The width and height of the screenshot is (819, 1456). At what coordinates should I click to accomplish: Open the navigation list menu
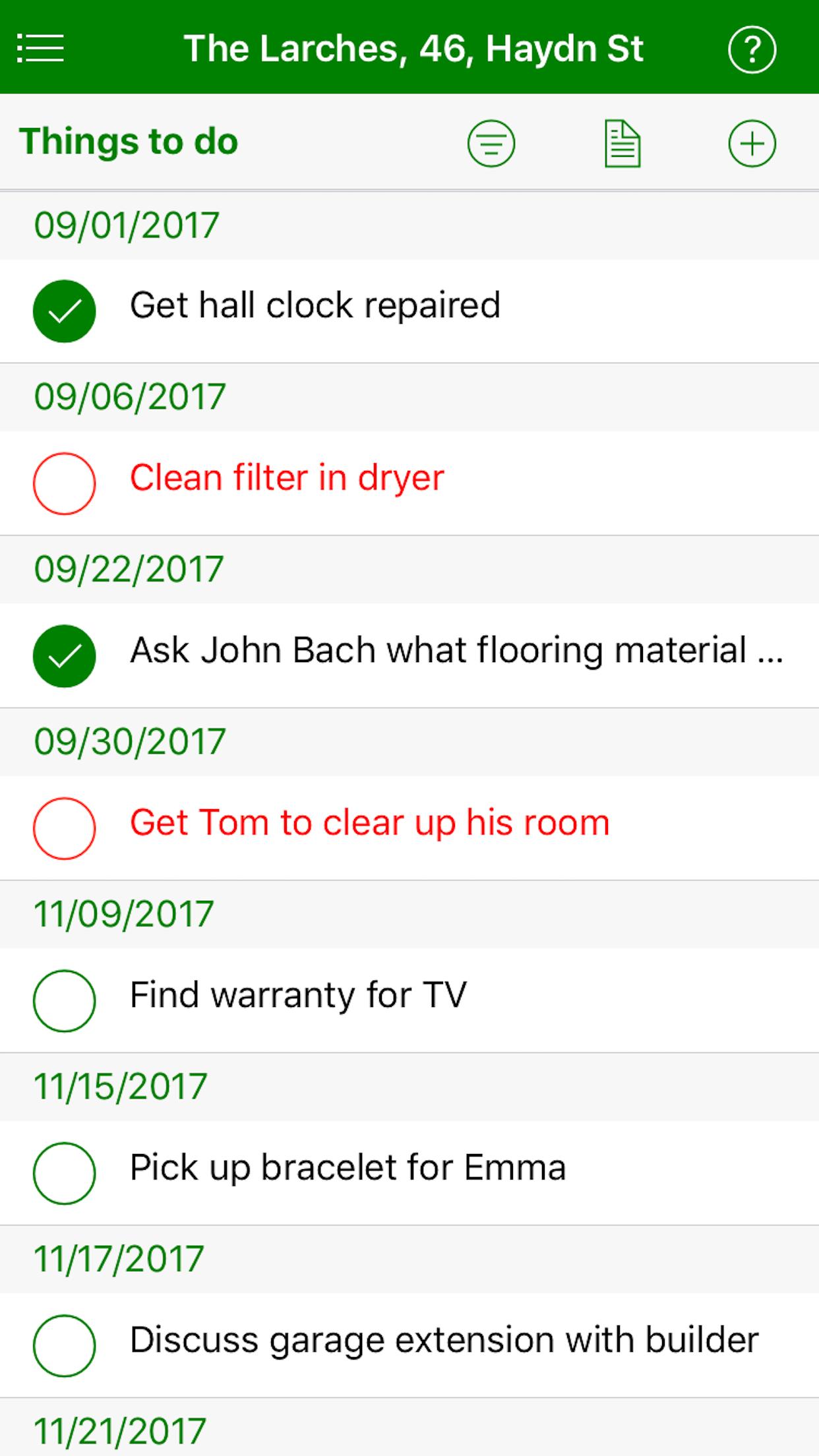[40, 48]
